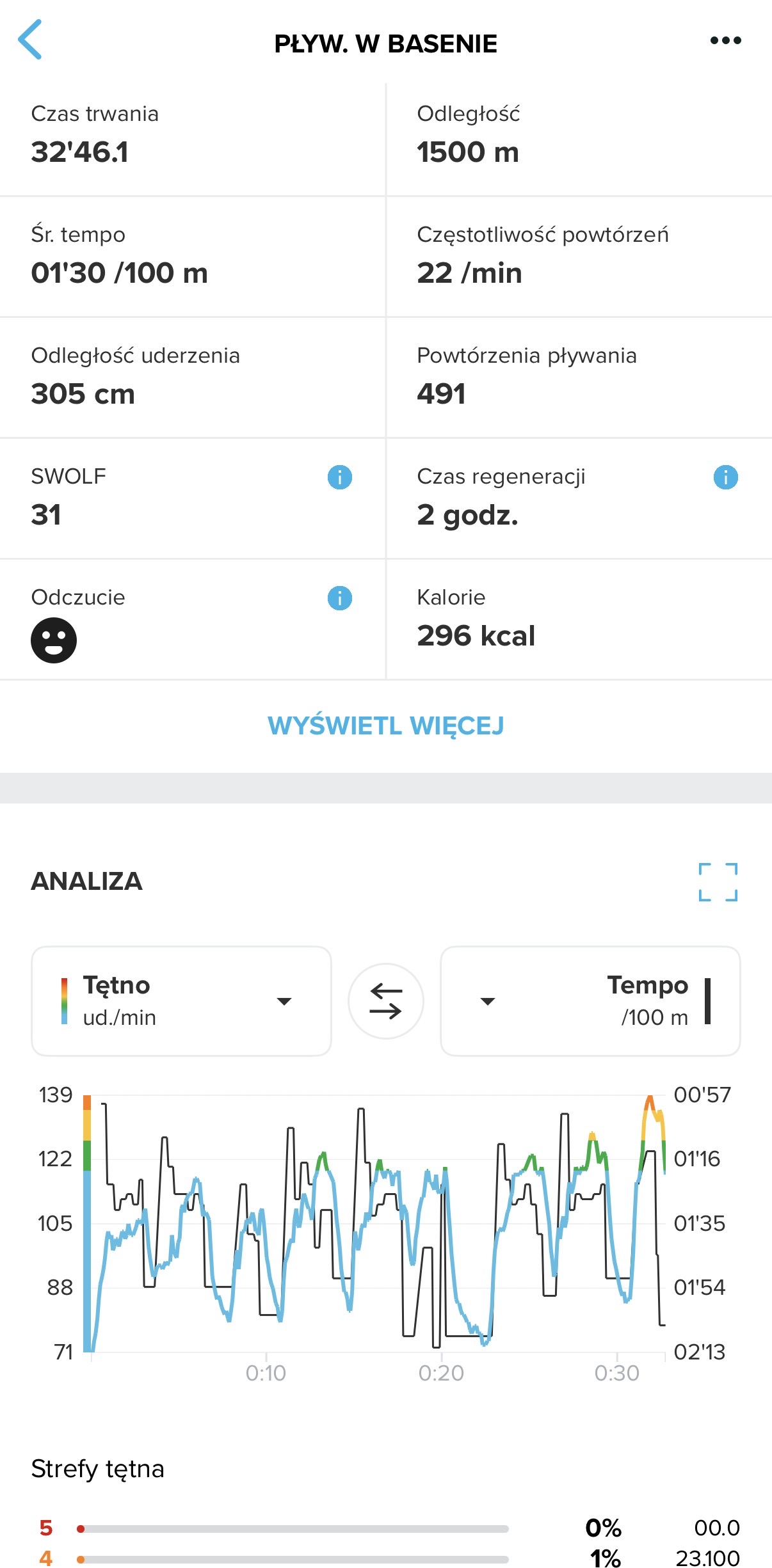The image size is (772, 1568).
Task: Tap WYŚWIETL WIĘCEJ to see more stats
Action: point(386,725)
